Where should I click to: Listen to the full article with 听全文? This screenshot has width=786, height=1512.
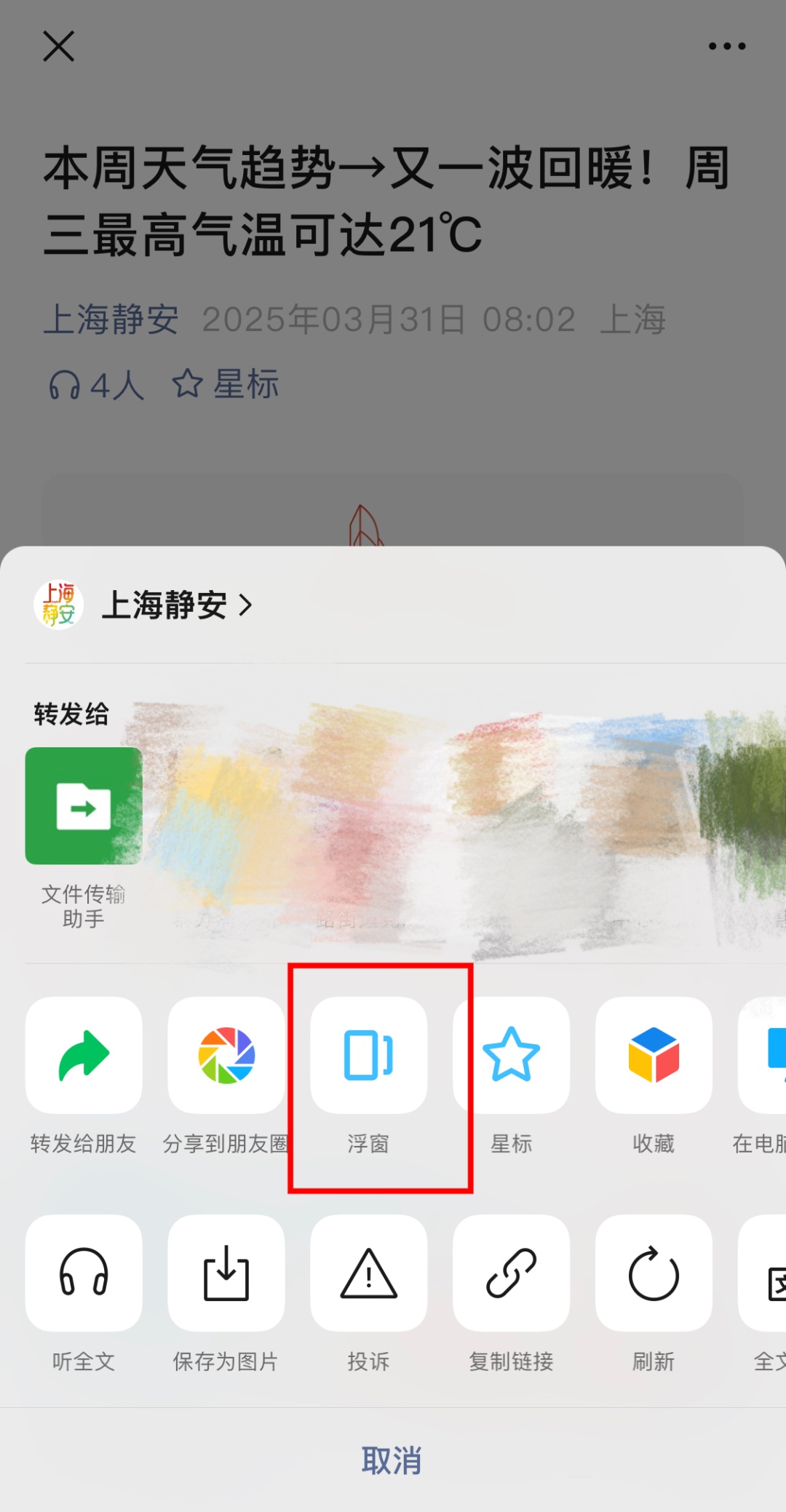click(x=84, y=1273)
